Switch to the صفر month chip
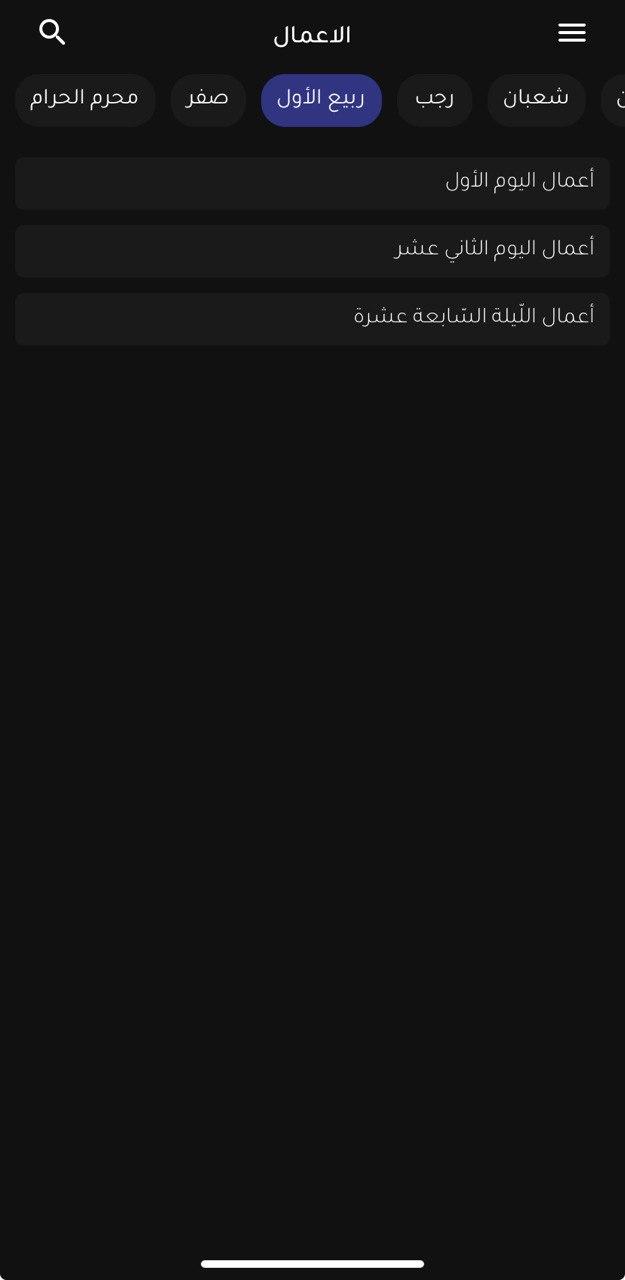 [207, 99]
